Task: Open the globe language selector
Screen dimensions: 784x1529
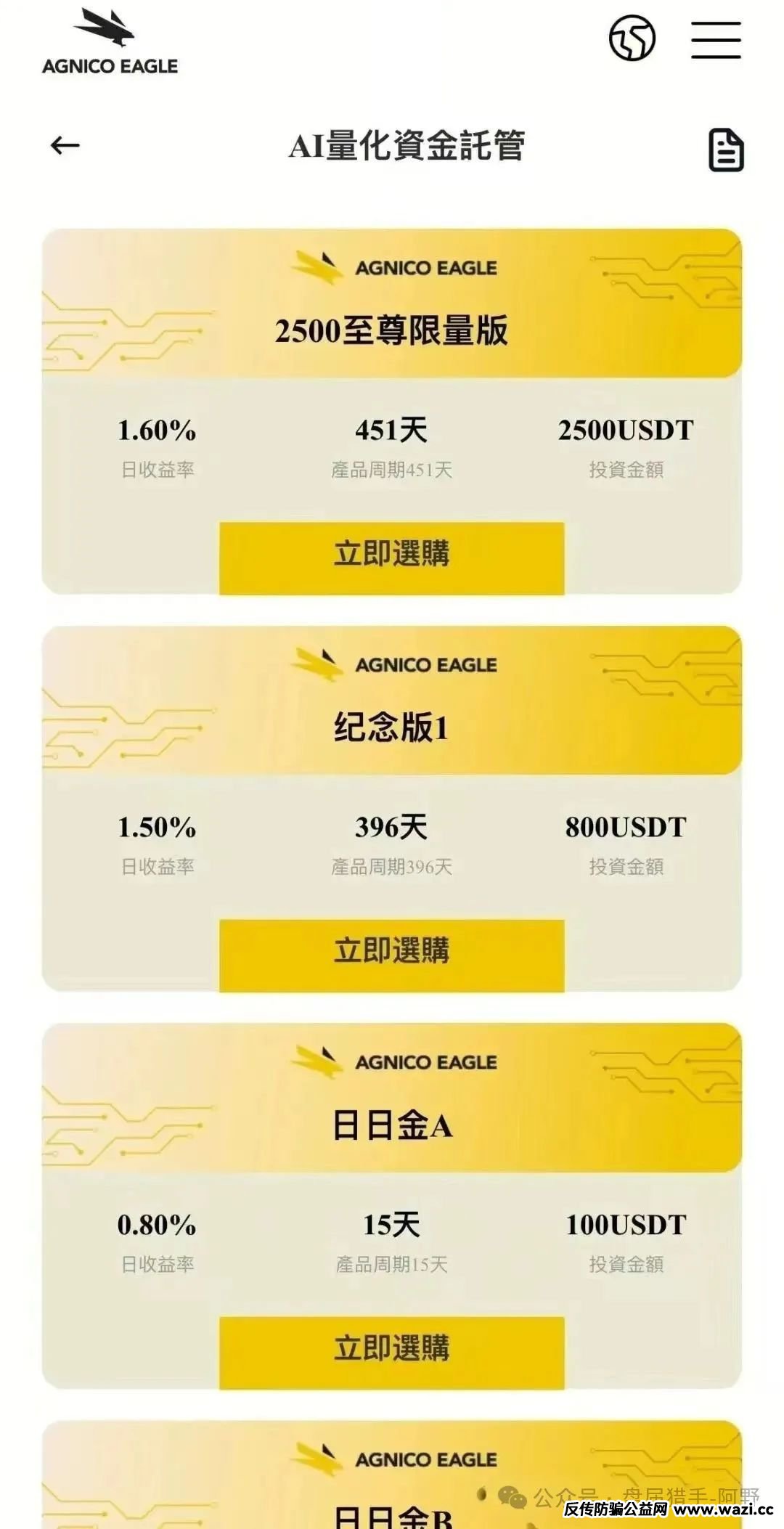Action: 632,38
